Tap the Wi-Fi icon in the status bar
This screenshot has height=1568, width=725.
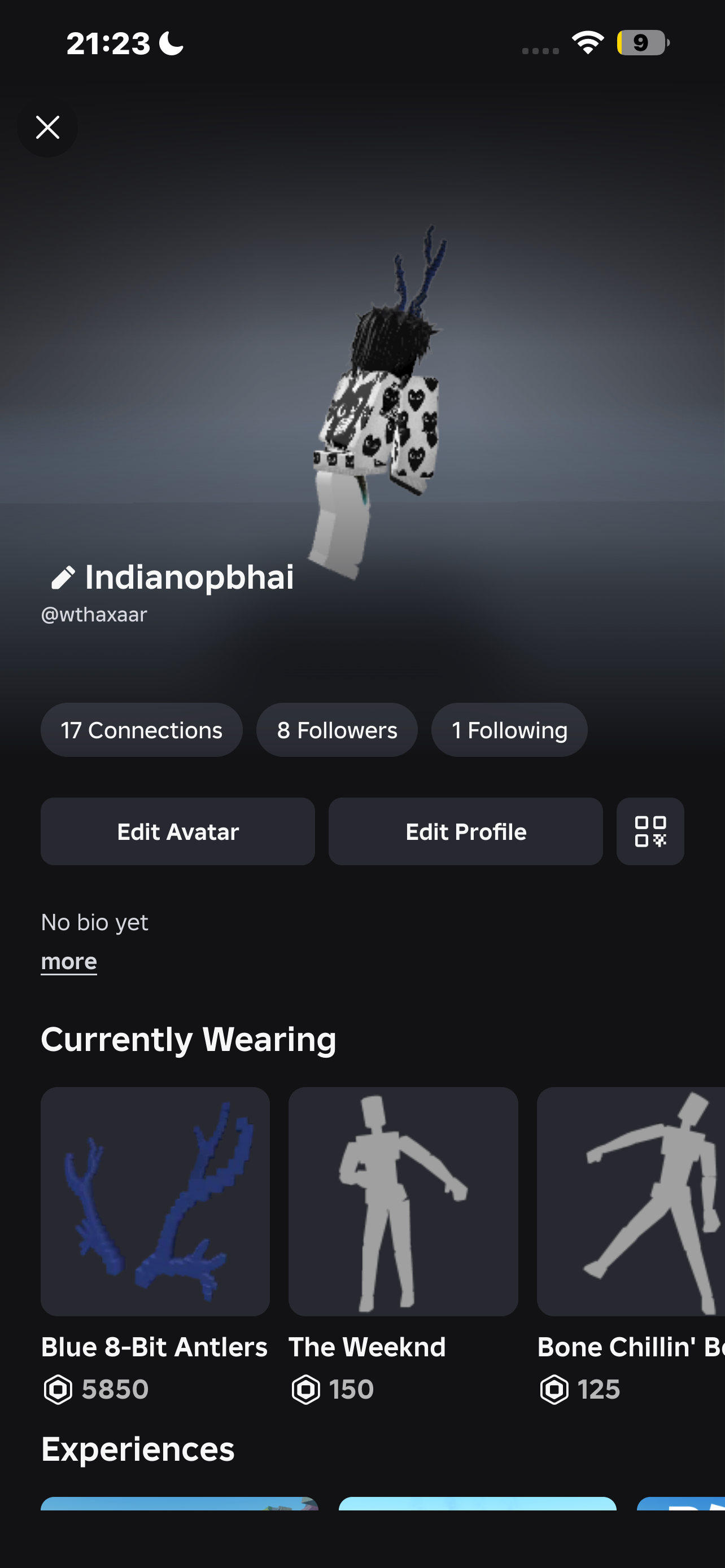[x=586, y=42]
